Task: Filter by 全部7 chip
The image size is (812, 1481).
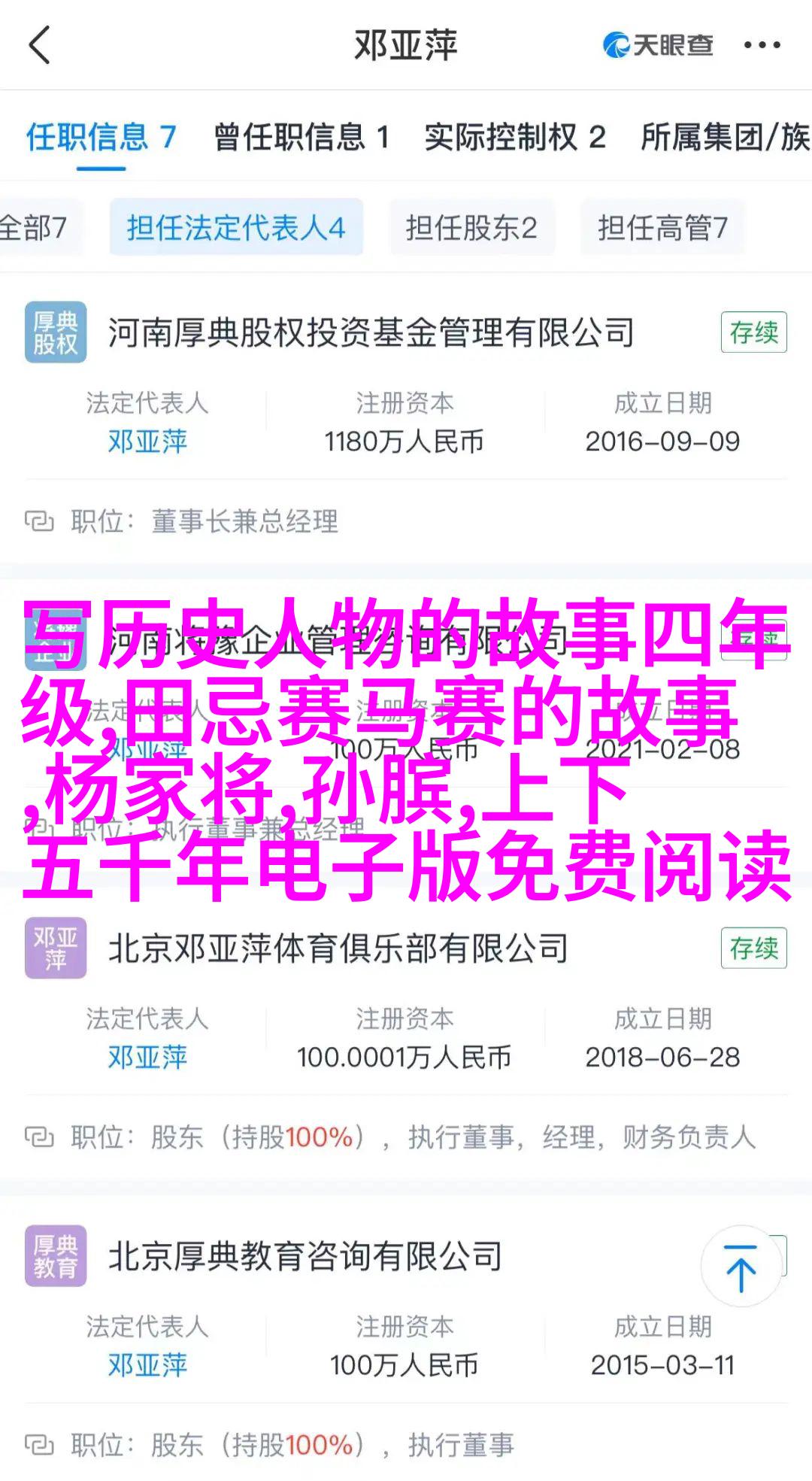Action: coord(35,227)
